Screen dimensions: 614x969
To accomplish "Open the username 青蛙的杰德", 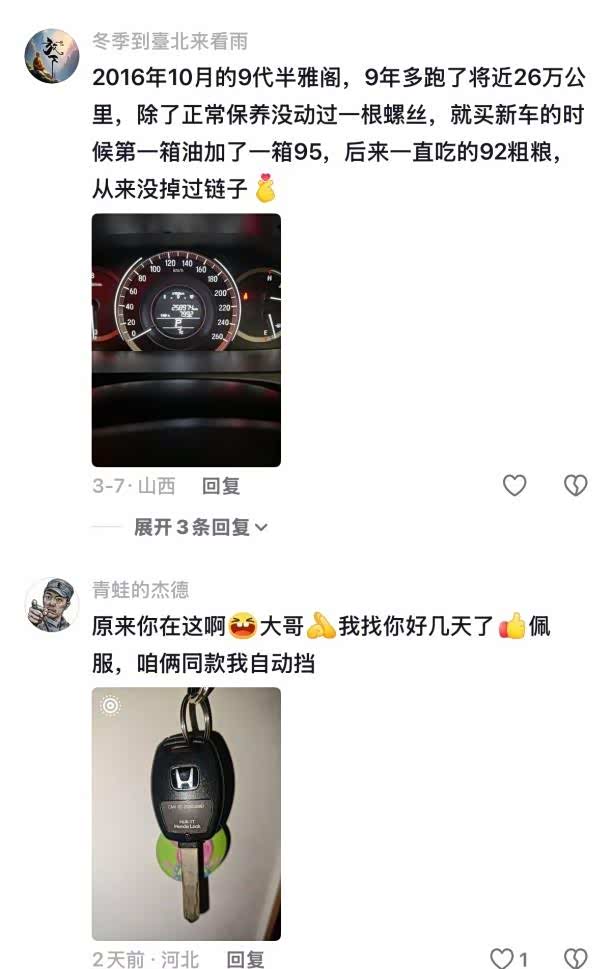I will click(x=141, y=589).
